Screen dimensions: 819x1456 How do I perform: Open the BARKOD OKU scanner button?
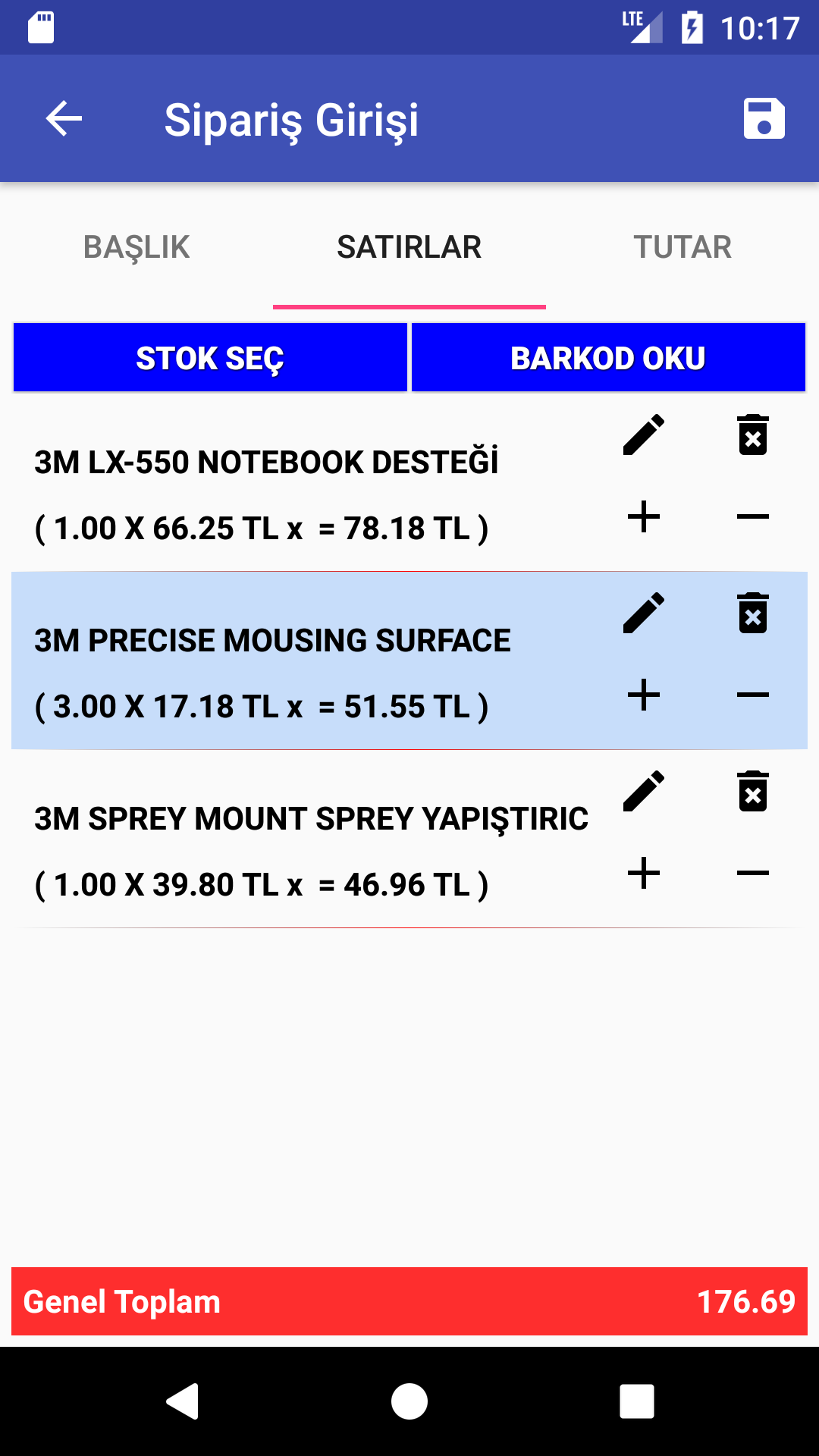coord(608,358)
